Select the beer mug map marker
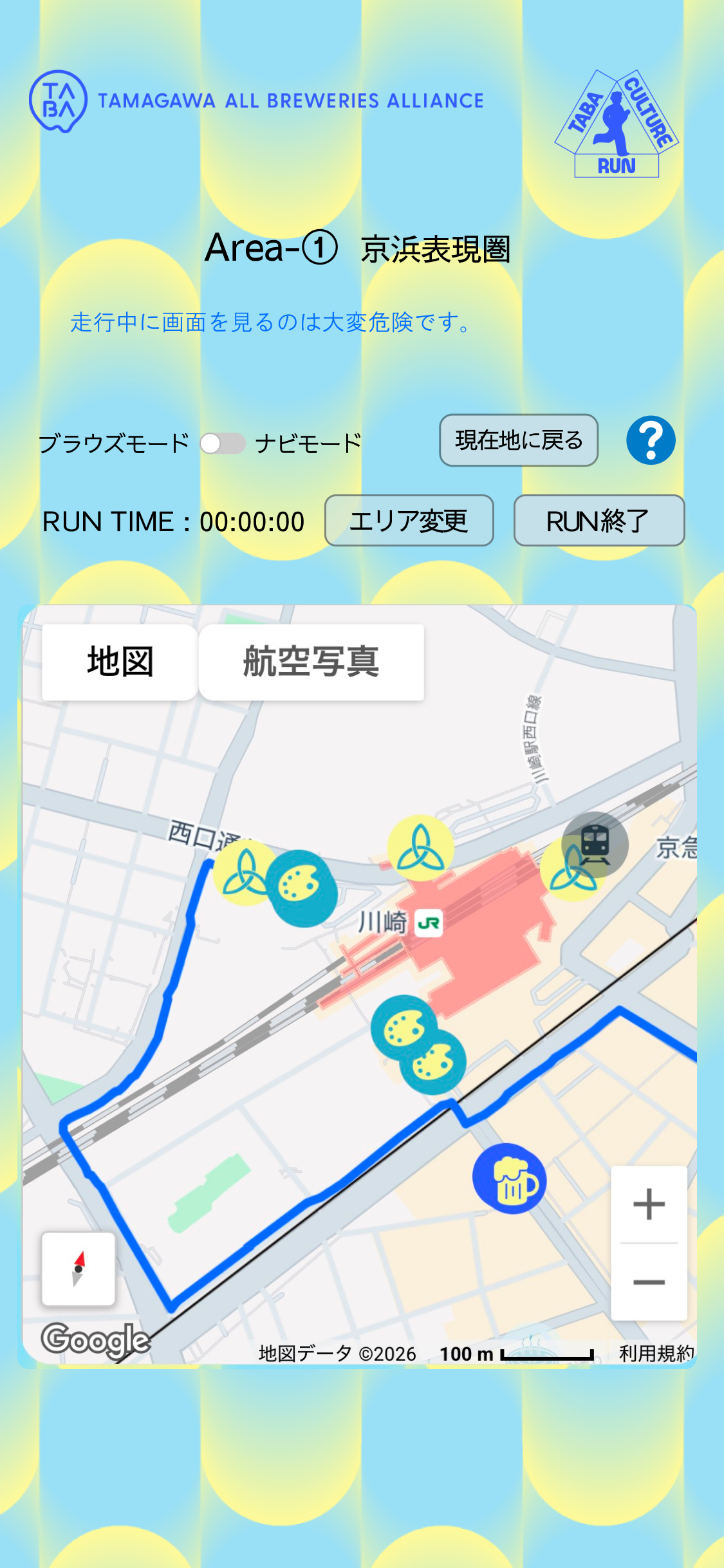The width and height of the screenshot is (724, 1568). tap(510, 1179)
